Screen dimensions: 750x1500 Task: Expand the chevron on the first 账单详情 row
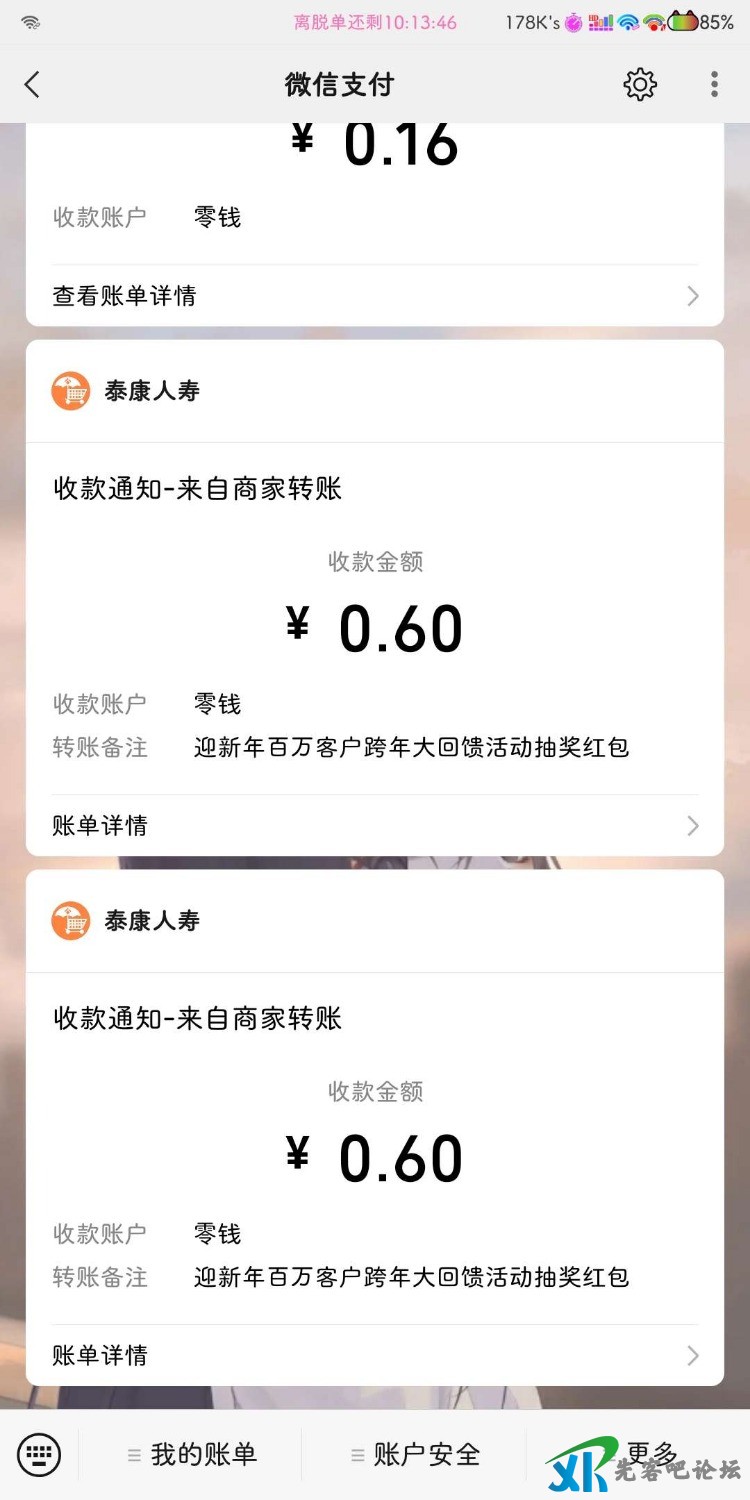(692, 826)
